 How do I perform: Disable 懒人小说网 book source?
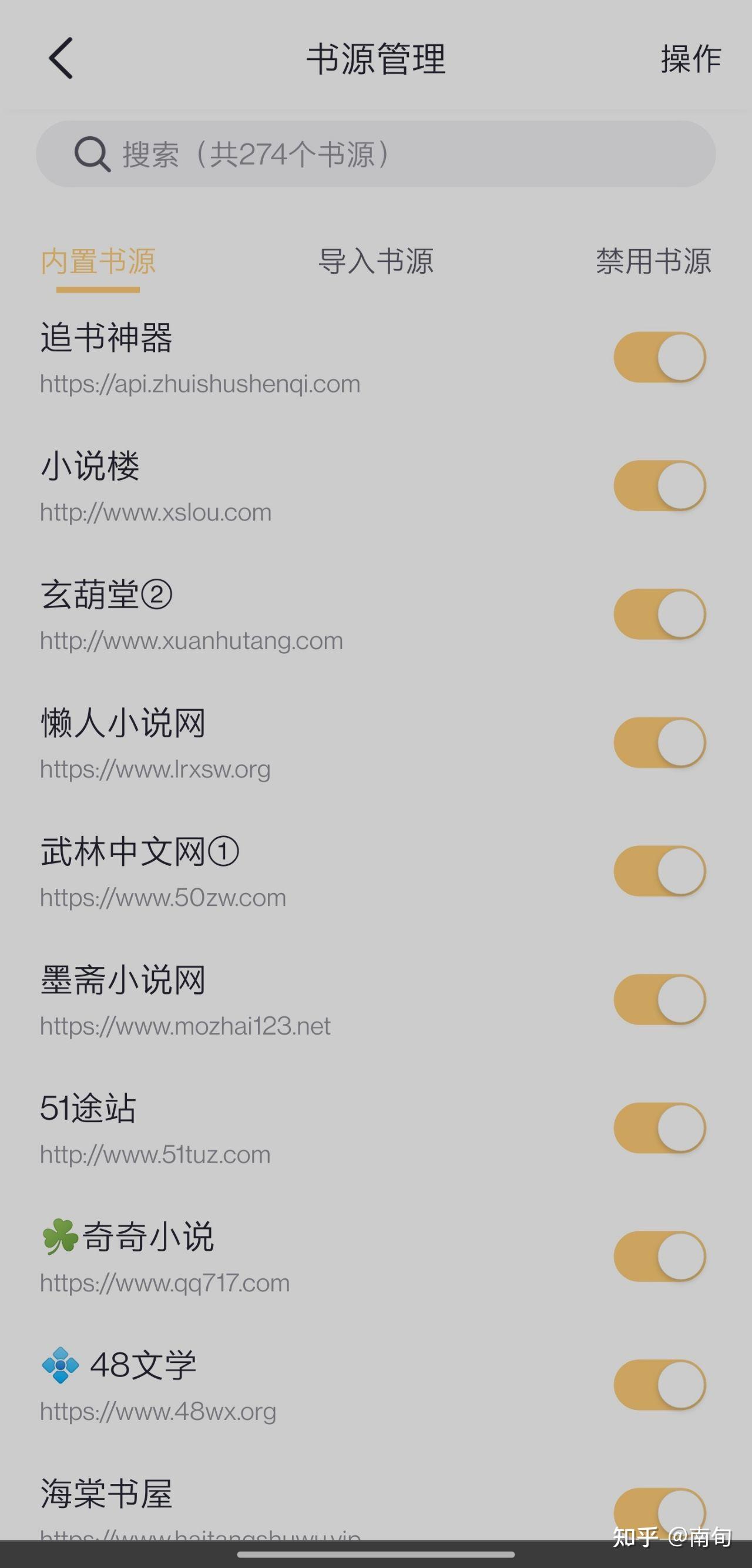[x=659, y=743]
